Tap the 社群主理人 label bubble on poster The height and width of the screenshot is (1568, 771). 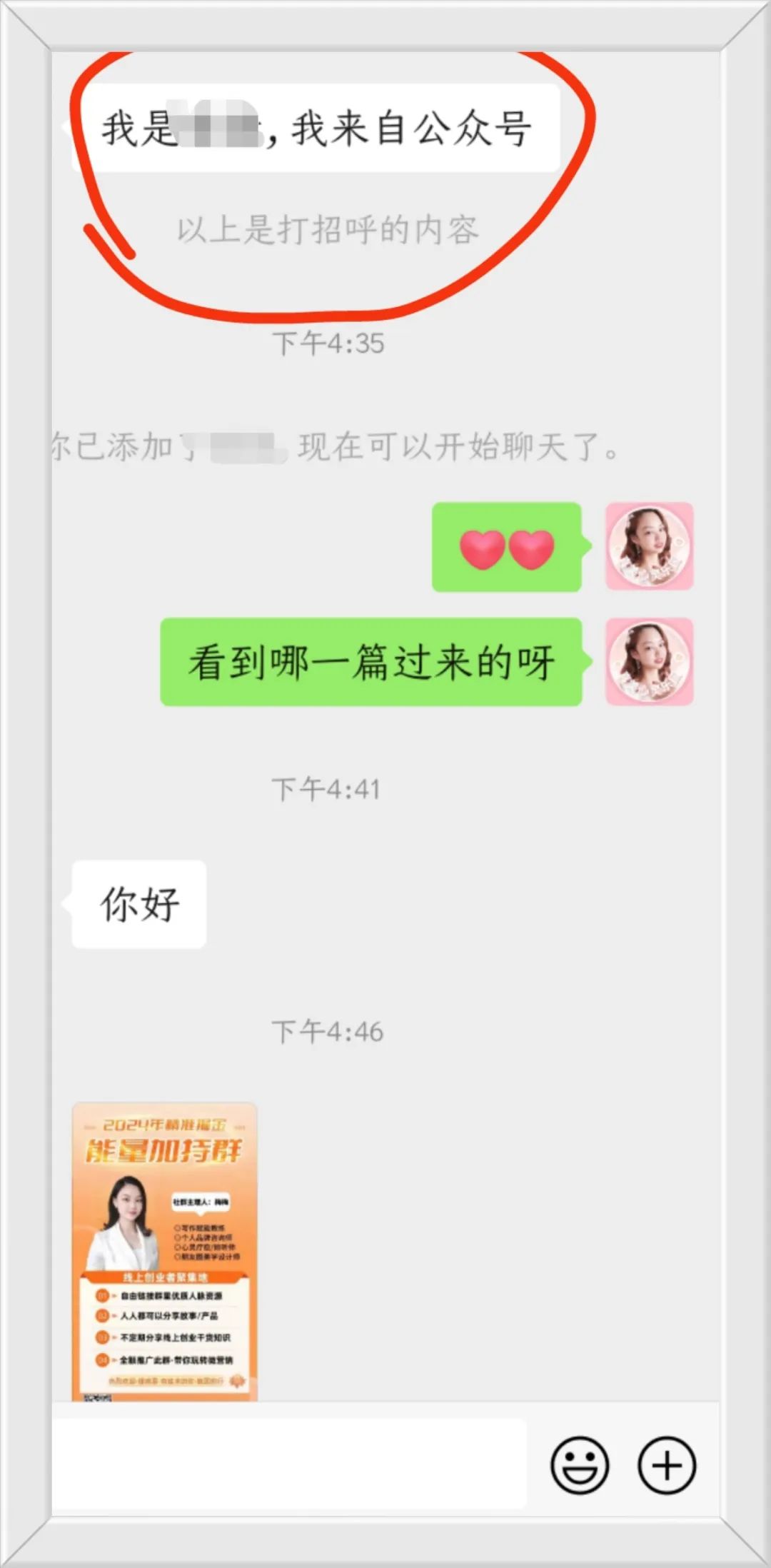tap(202, 1202)
